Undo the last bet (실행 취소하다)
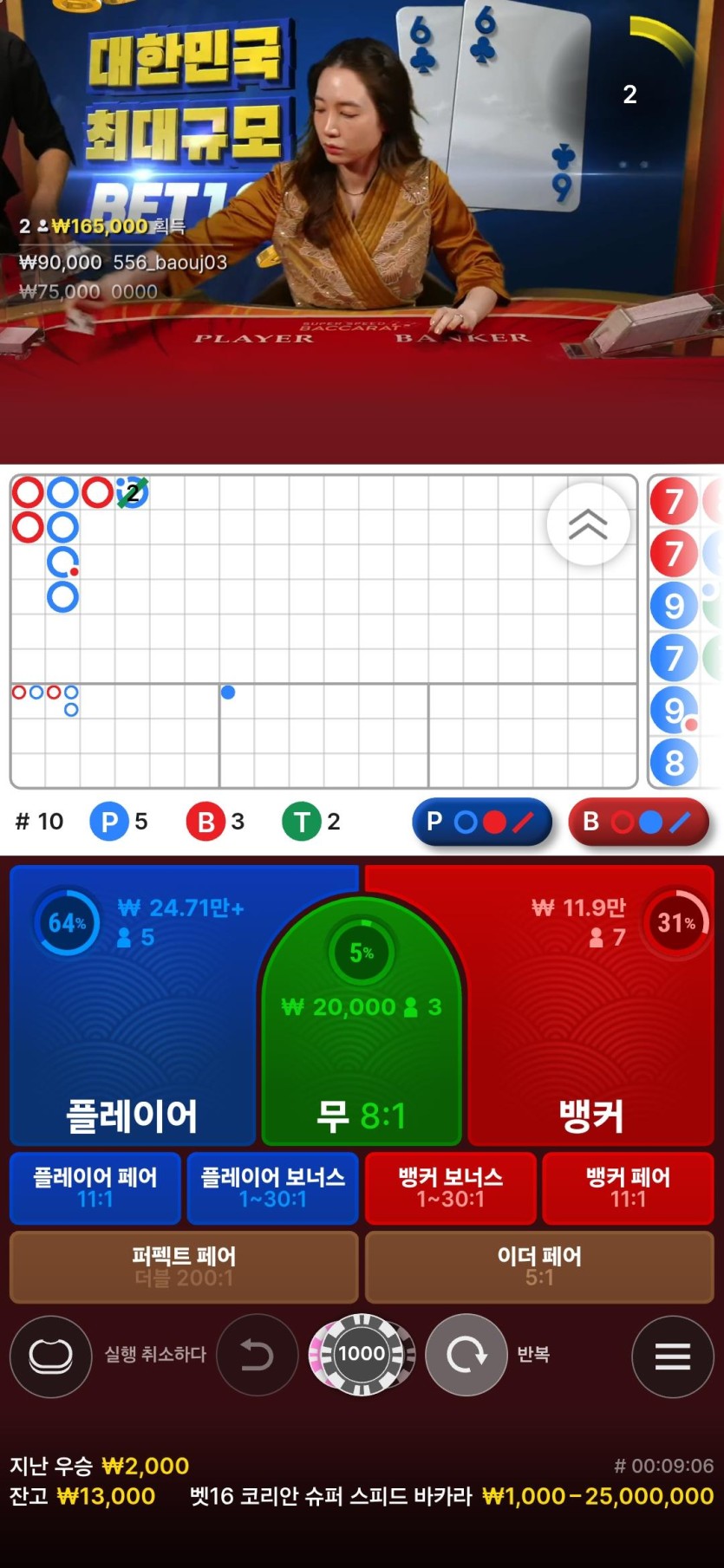This screenshot has height=1568, width=724. click(x=257, y=1355)
